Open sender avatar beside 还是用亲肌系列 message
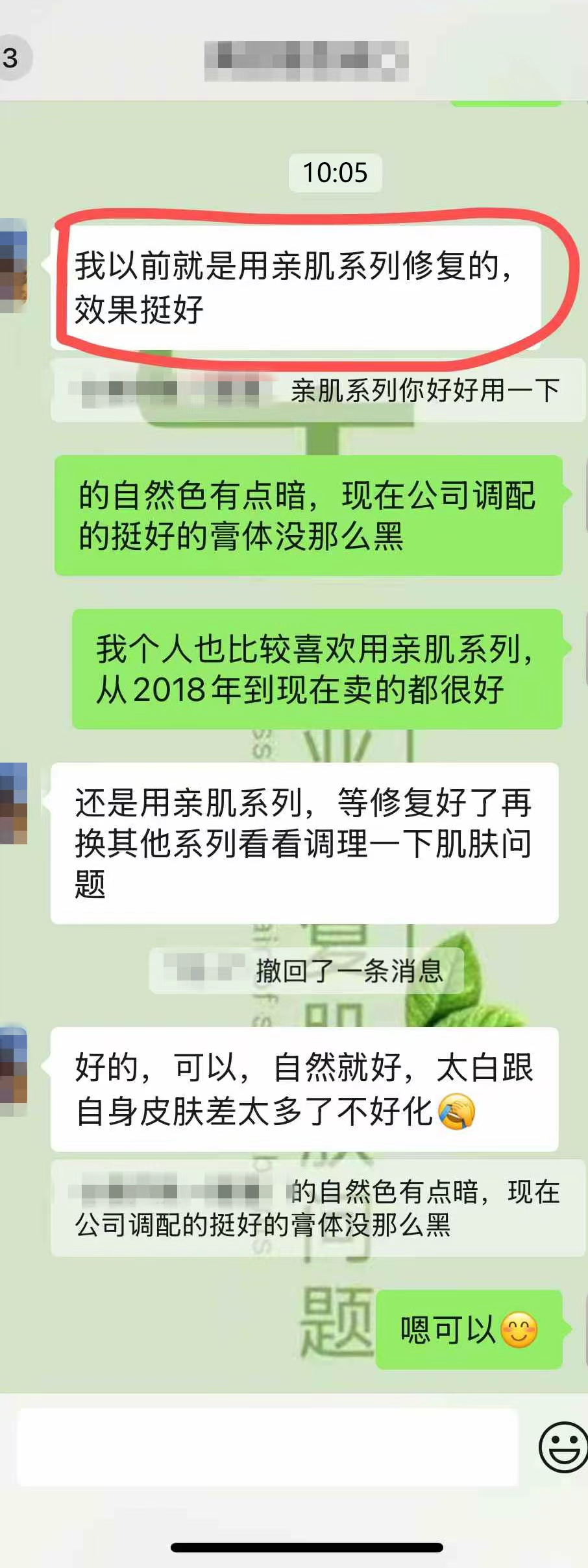Viewport: 588px width, 1568px height. click(13, 803)
